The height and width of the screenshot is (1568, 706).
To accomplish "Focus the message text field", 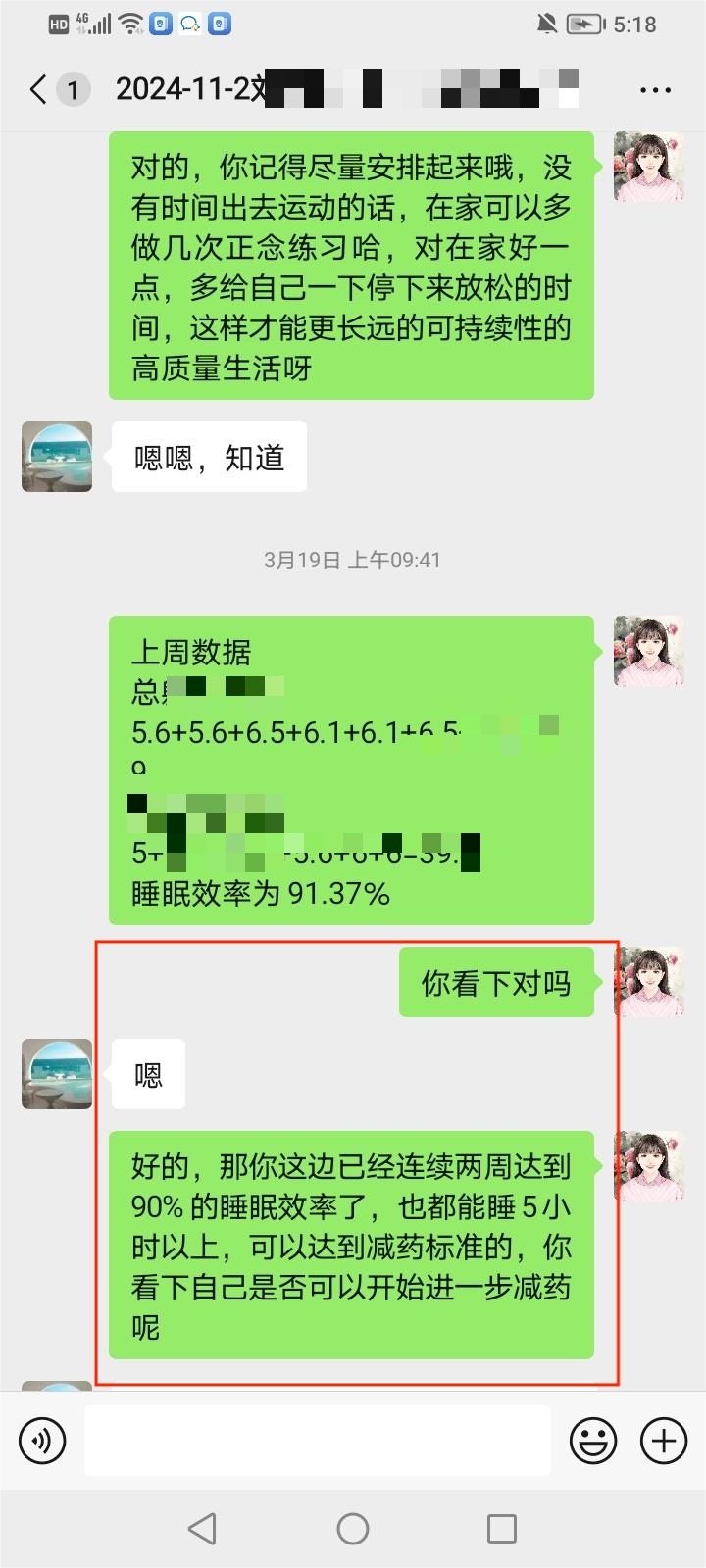I will click(317, 1441).
